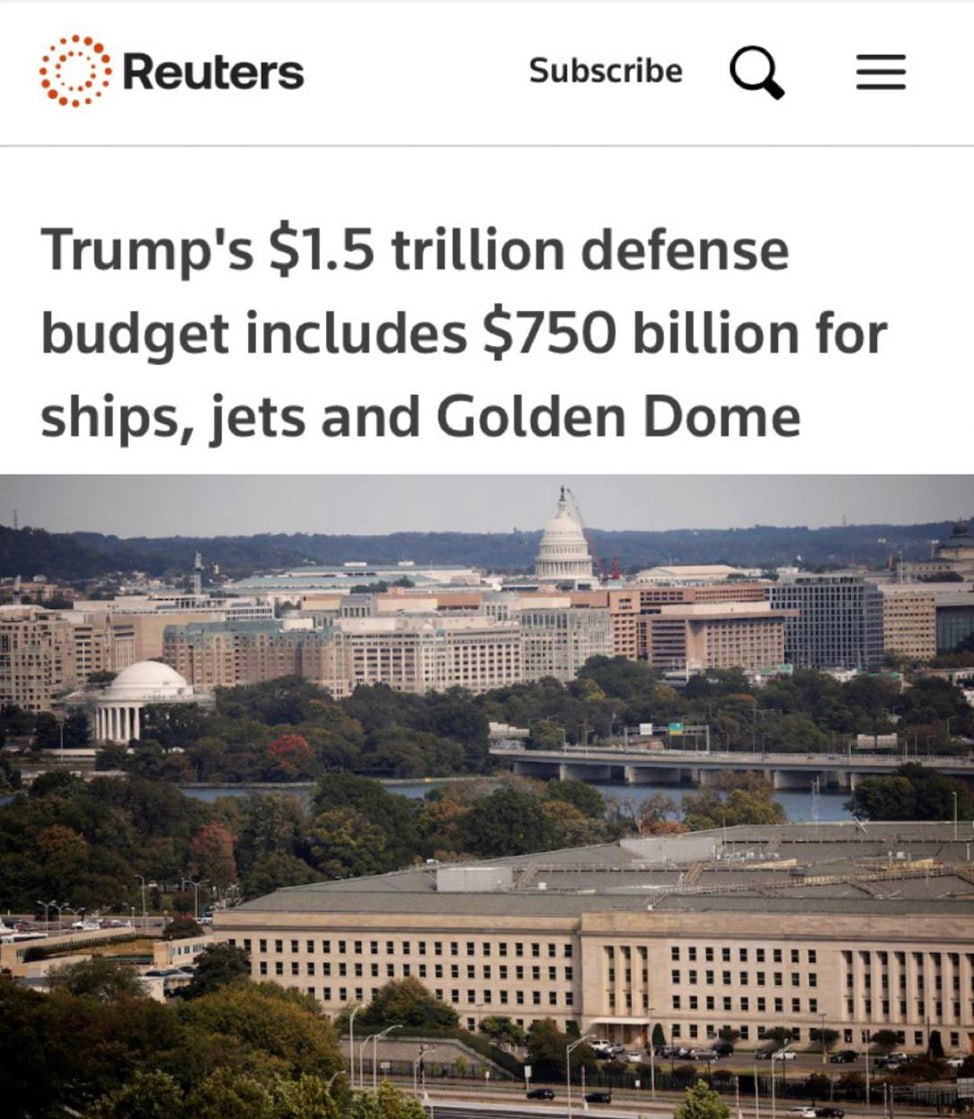The width and height of the screenshot is (974, 1119).
Task: Go to the Reuters home page
Action: pos(171,71)
